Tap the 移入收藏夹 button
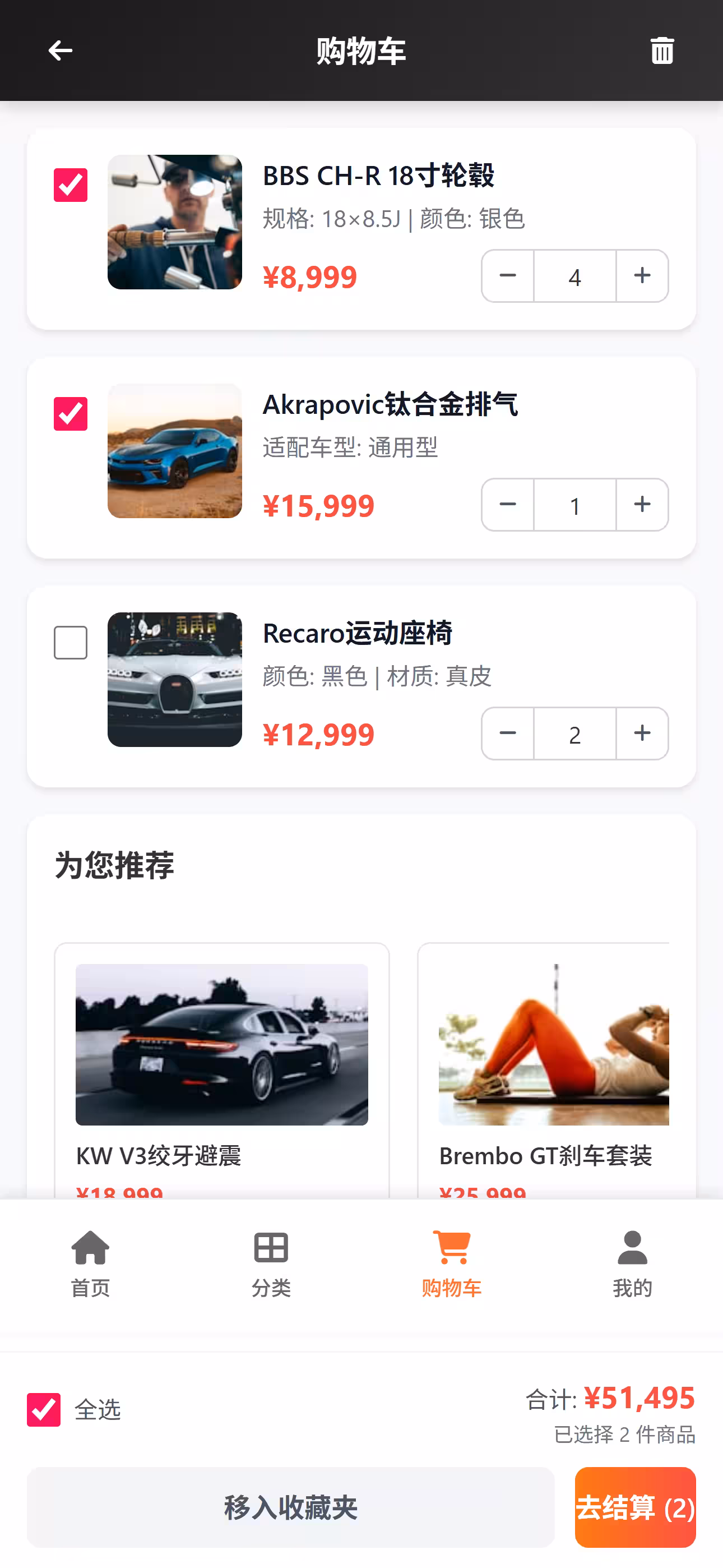Viewport: 723px width, 1568px height. 290,1507
